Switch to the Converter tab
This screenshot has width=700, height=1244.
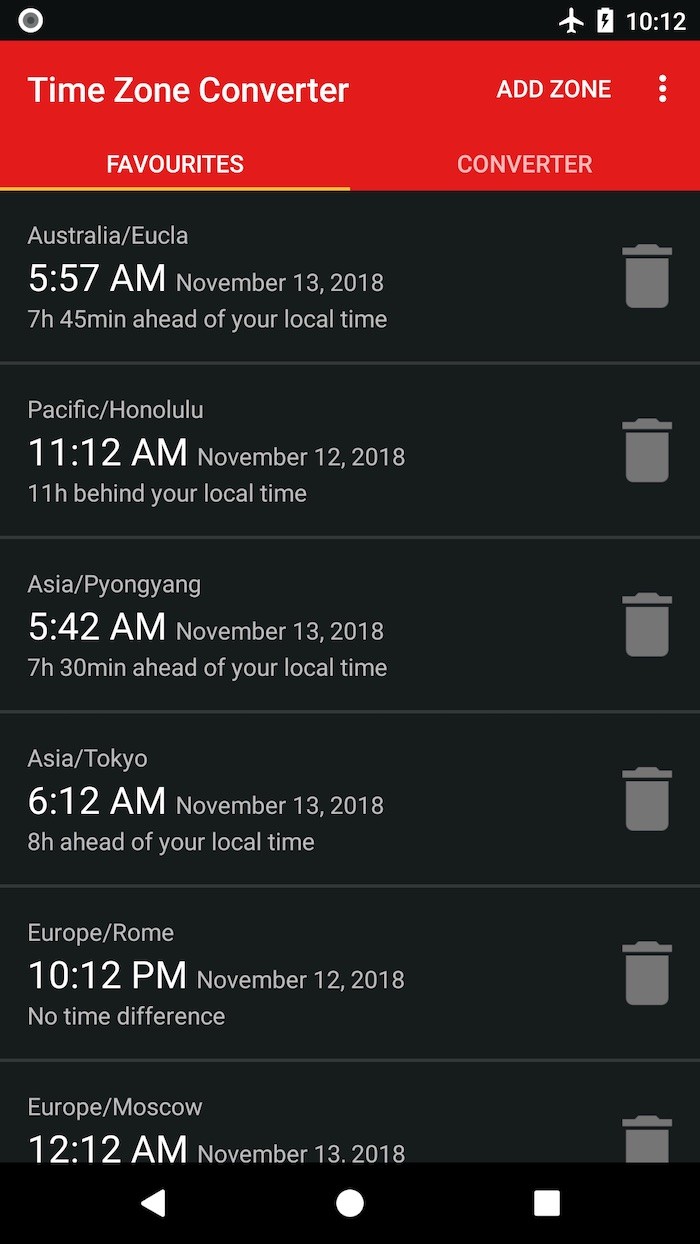click(524, 164)
